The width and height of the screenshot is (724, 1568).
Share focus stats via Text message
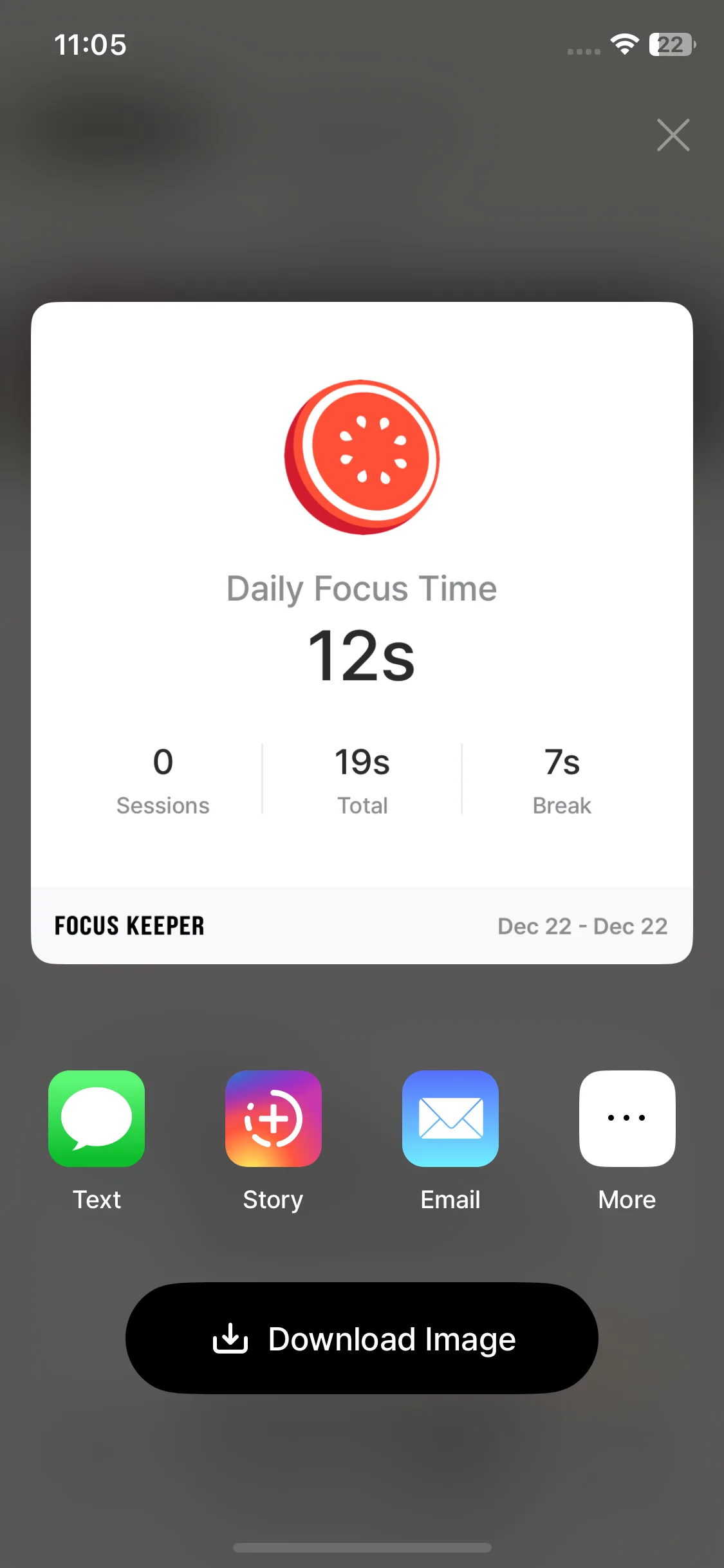point(97,1119)
